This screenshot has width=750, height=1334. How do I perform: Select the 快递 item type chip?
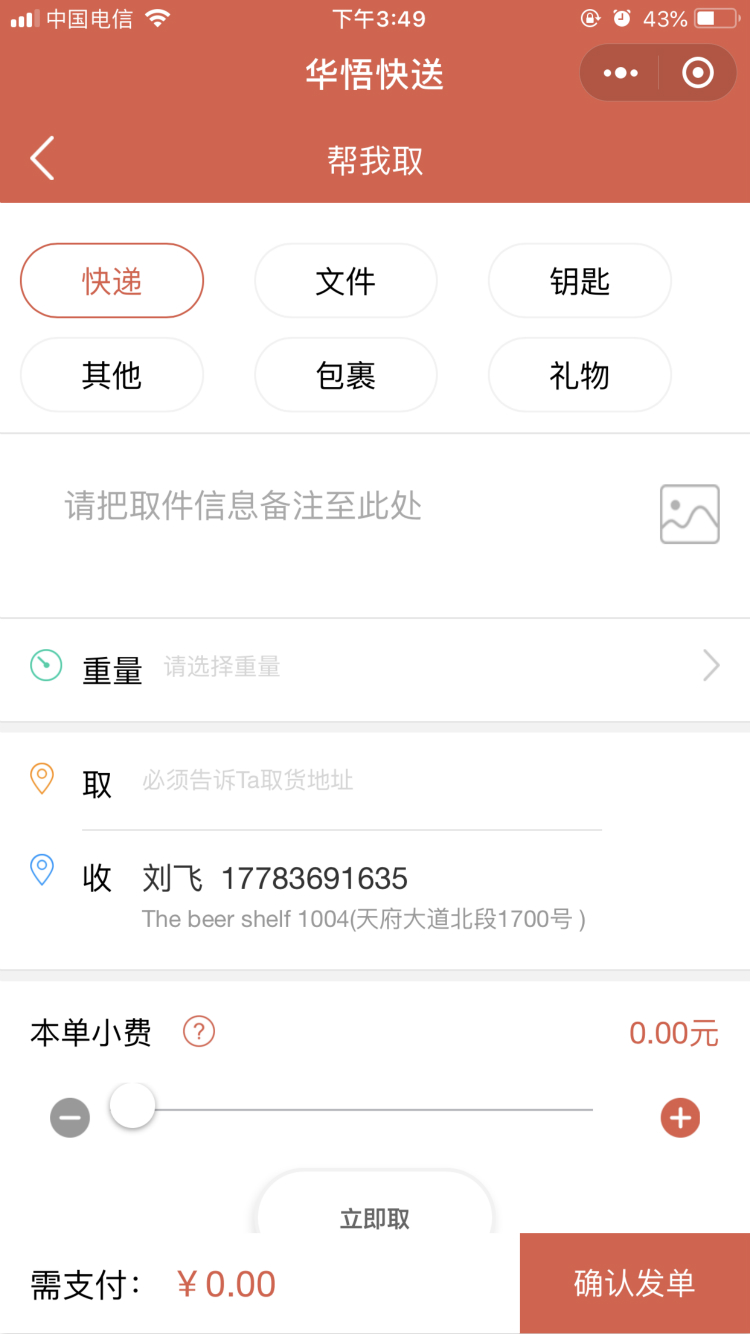pyautogui.click(x=112, y=281)
